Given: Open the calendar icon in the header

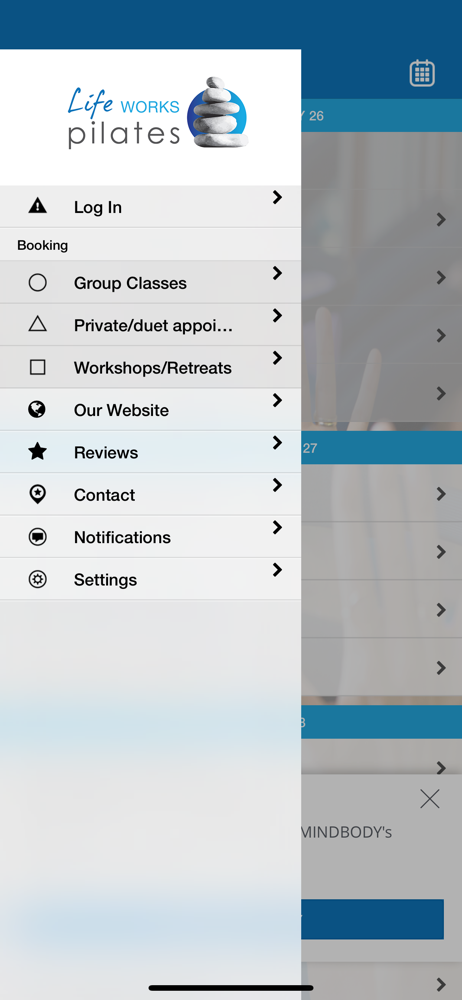Looking at the screenshot, I should pos(422,73).
